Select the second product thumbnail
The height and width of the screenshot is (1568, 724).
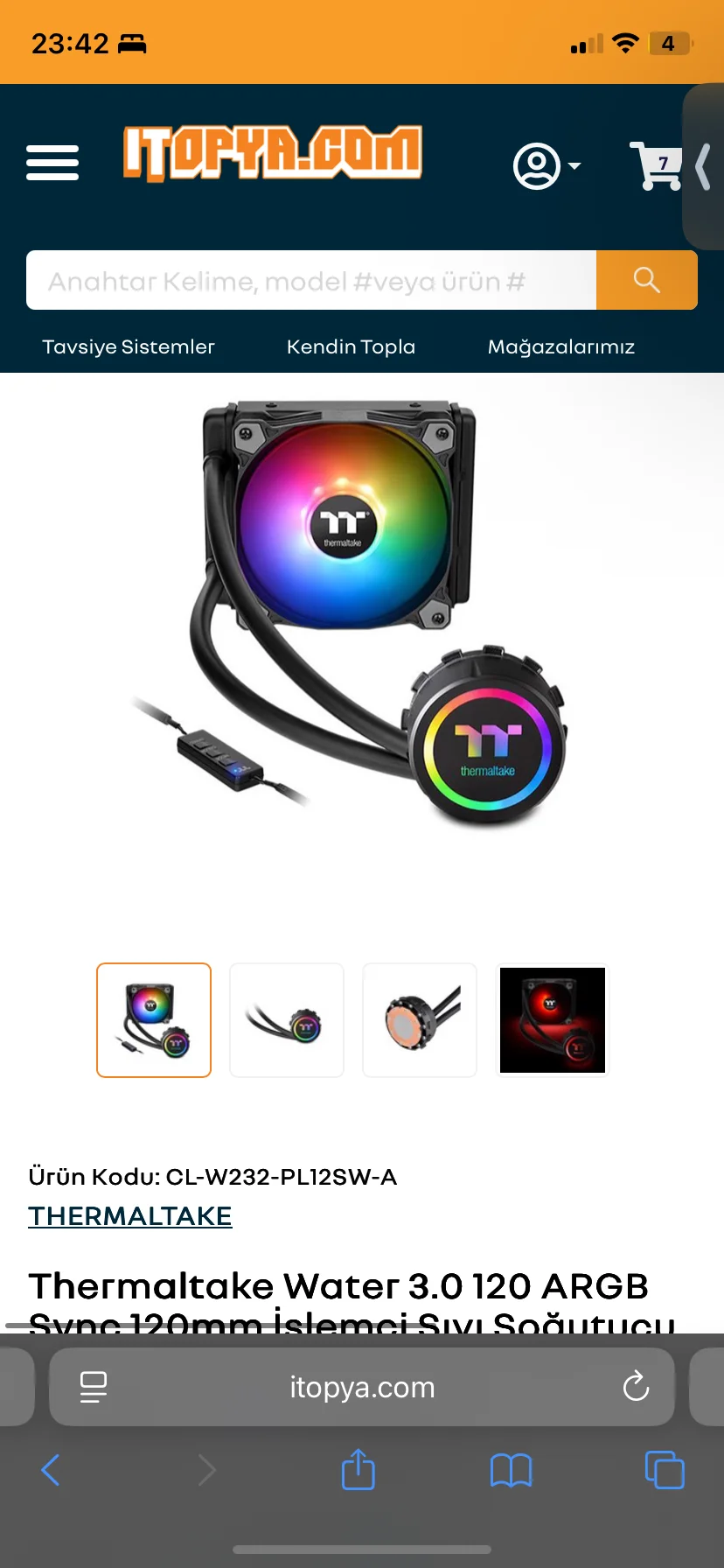coord(287,1020)
